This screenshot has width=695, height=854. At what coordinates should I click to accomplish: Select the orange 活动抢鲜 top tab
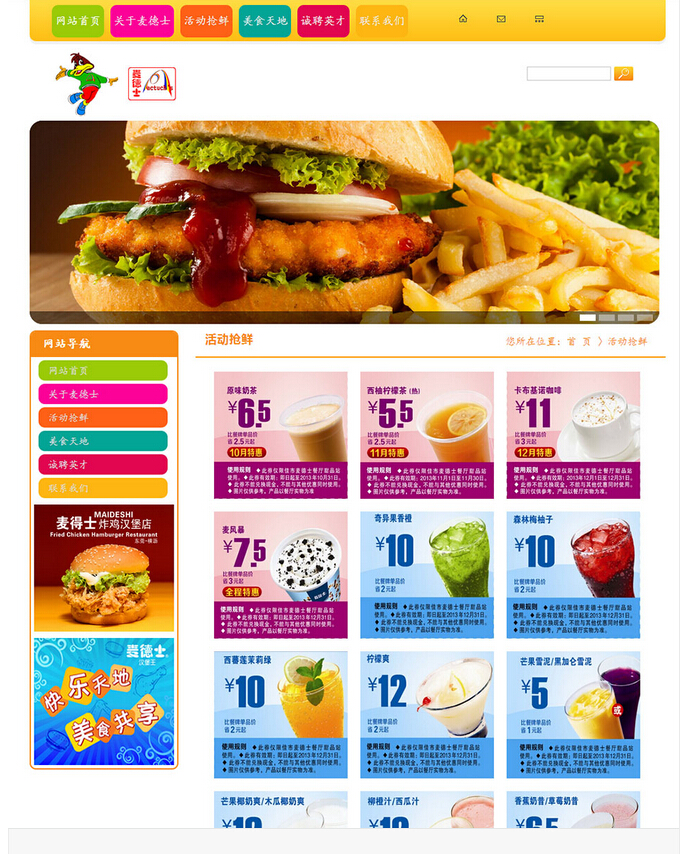point(206,21)
